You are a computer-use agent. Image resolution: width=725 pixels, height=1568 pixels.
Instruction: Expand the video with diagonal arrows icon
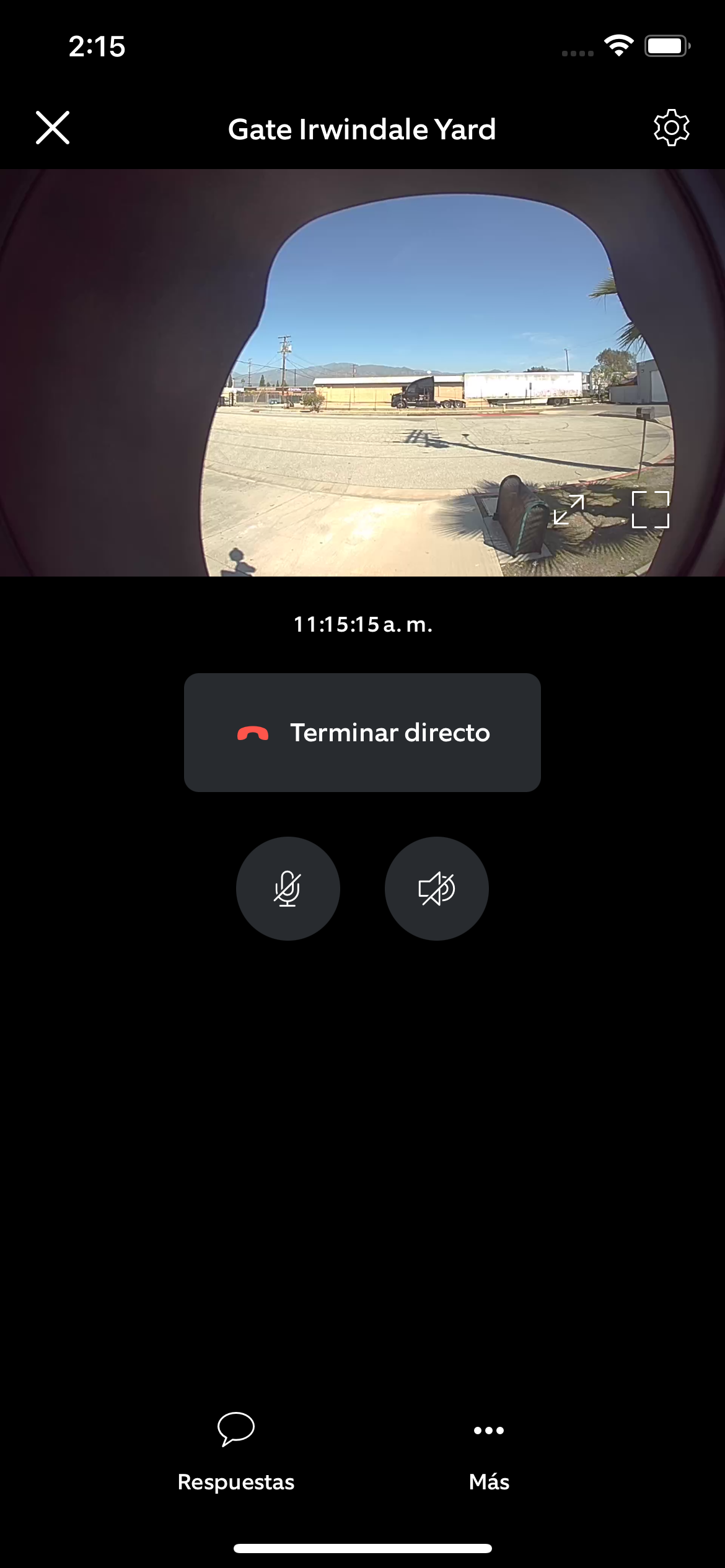click(x=569, y=510)
